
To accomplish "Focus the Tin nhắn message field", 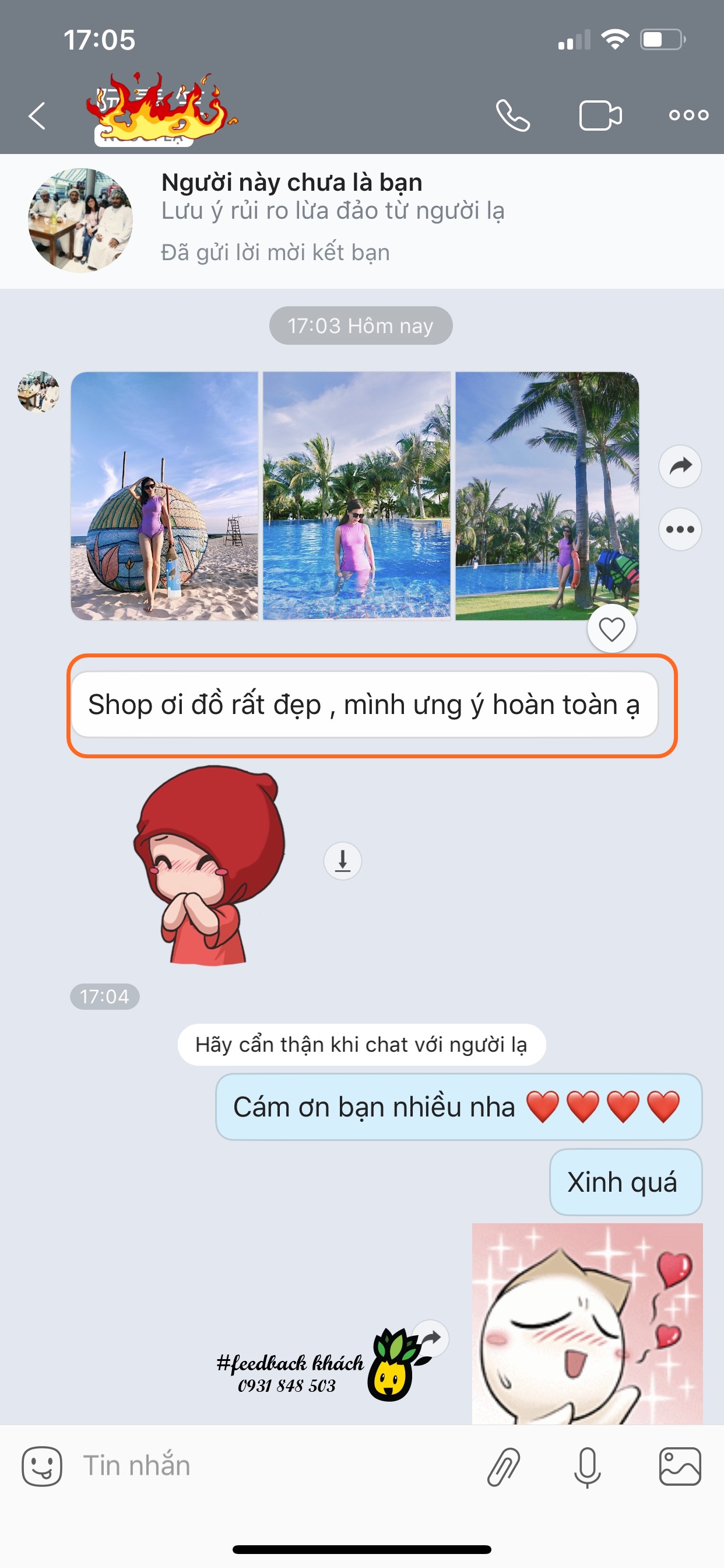I will coord(274,1466).
